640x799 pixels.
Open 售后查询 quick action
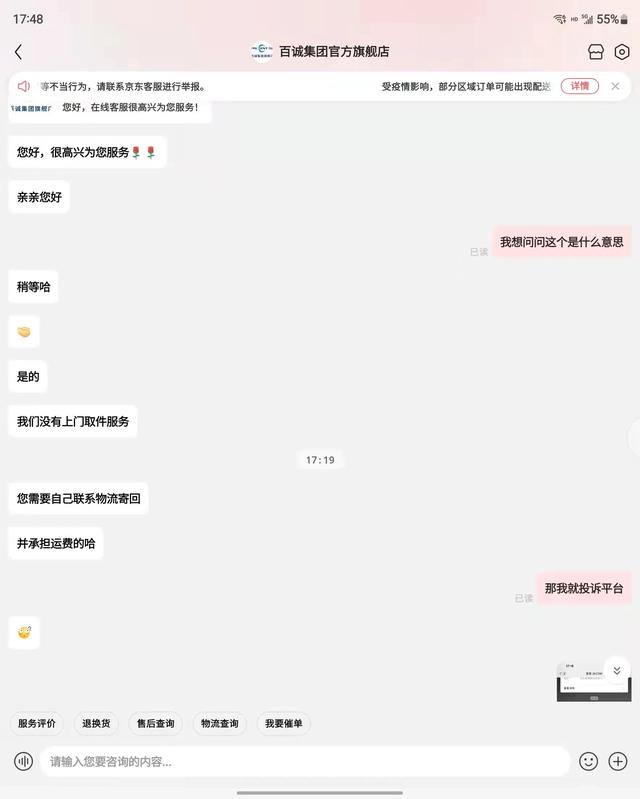(155, 723)
